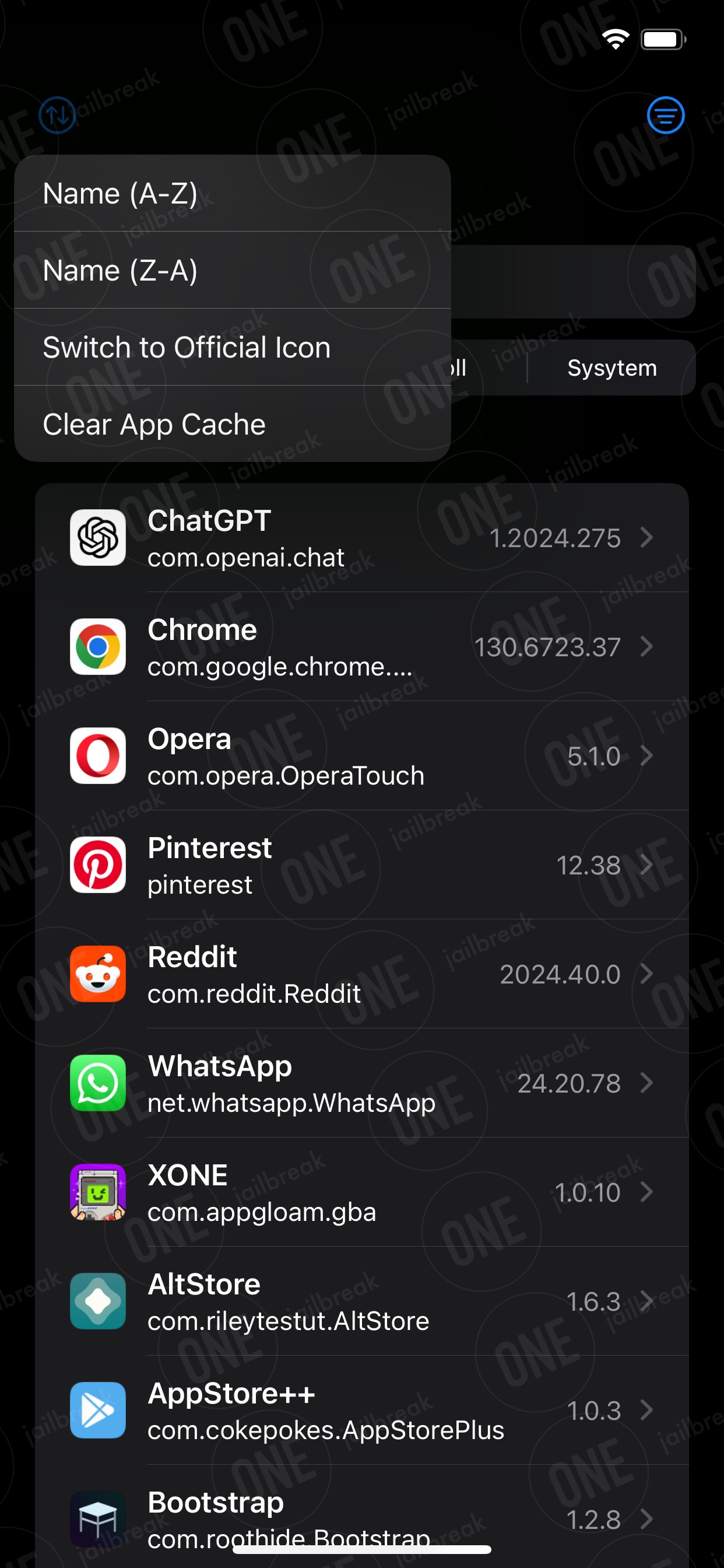Viewport: 724px width, 1568px height.
Task: Sort apps by Name (Z-A)
Action: click(233, 270)
